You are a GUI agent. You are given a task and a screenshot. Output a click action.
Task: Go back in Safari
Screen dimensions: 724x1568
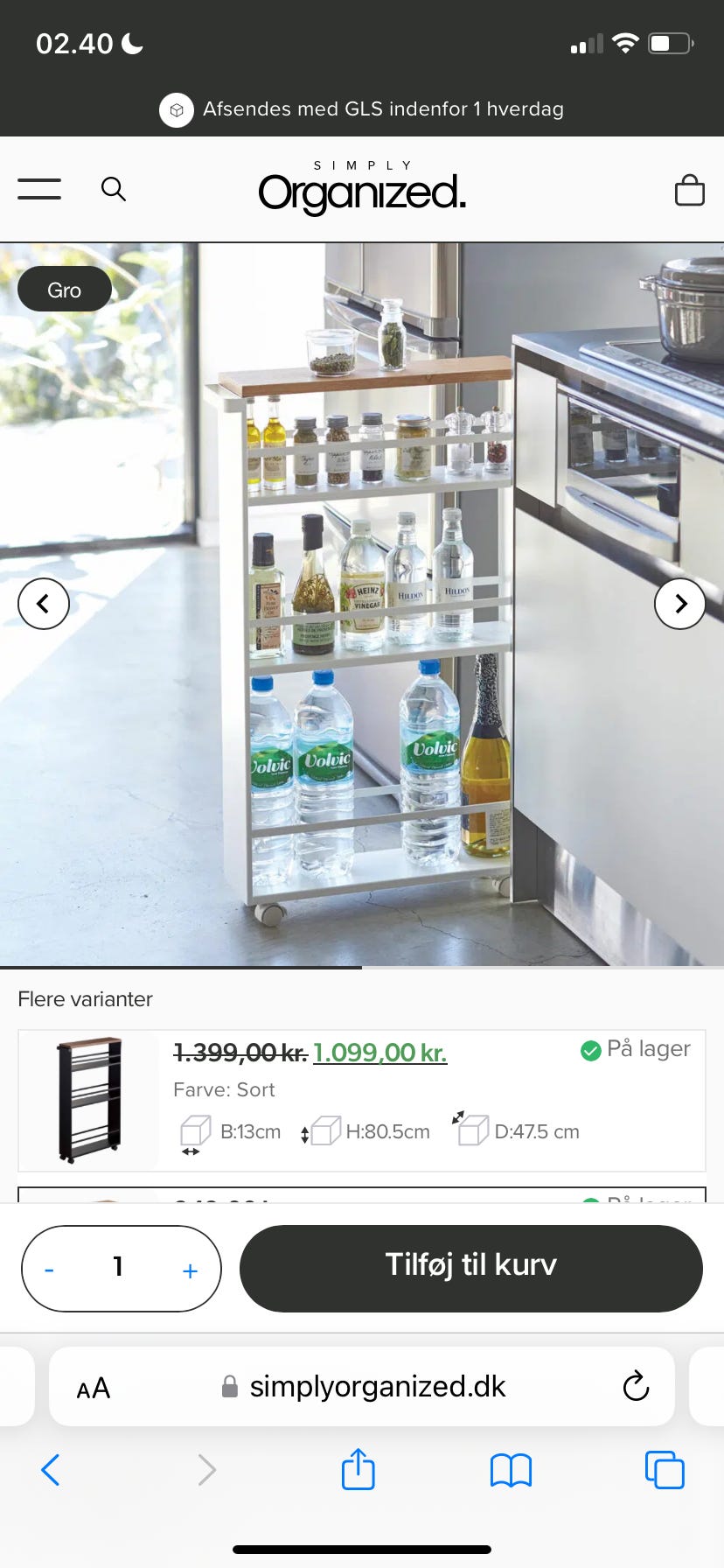click(51, 1470)
